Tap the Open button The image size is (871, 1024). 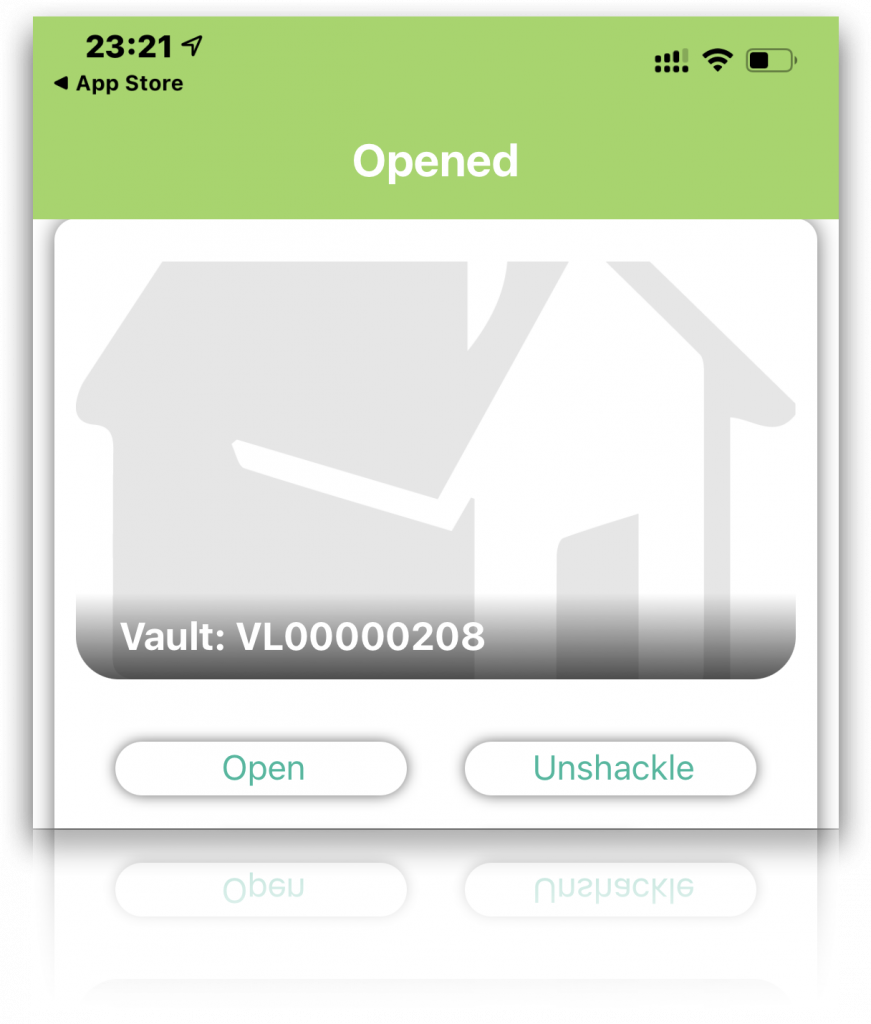(262, 768)
